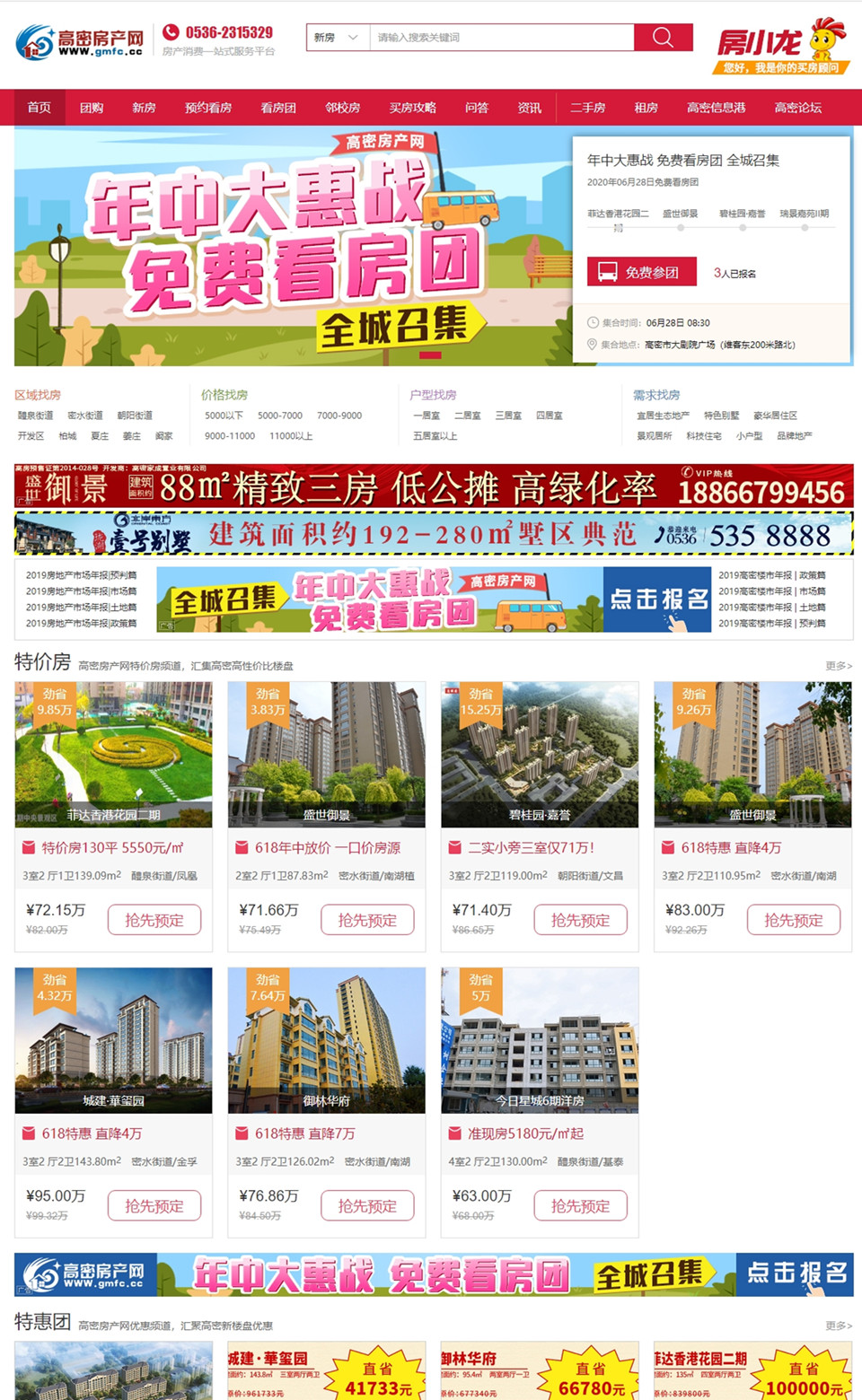This screenshot has width=862, height=1400.
Task: Filter by price 5000-7000
Action: click(x=280, y=416)
